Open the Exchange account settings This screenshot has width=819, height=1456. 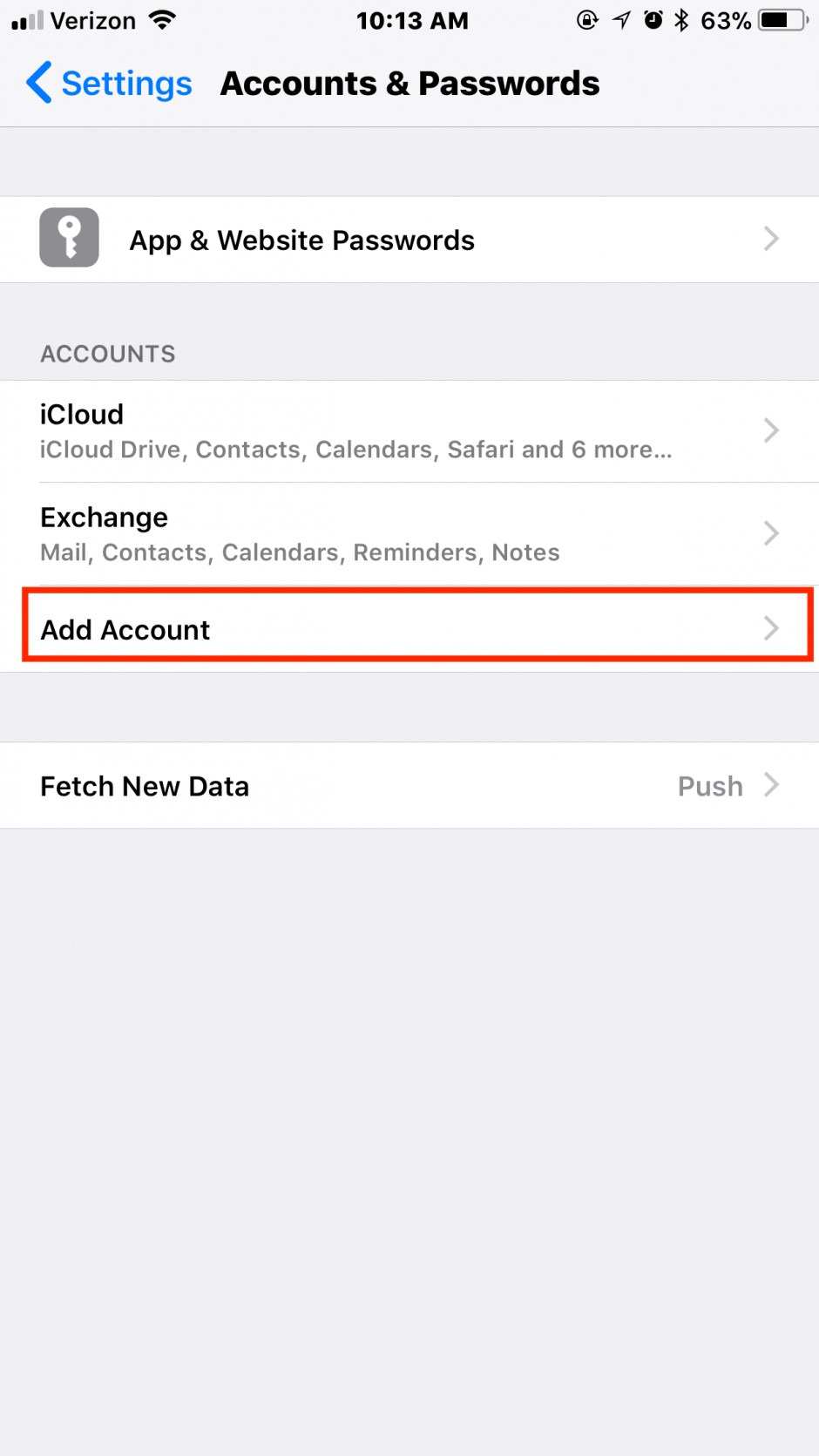[x=409, y=534]
